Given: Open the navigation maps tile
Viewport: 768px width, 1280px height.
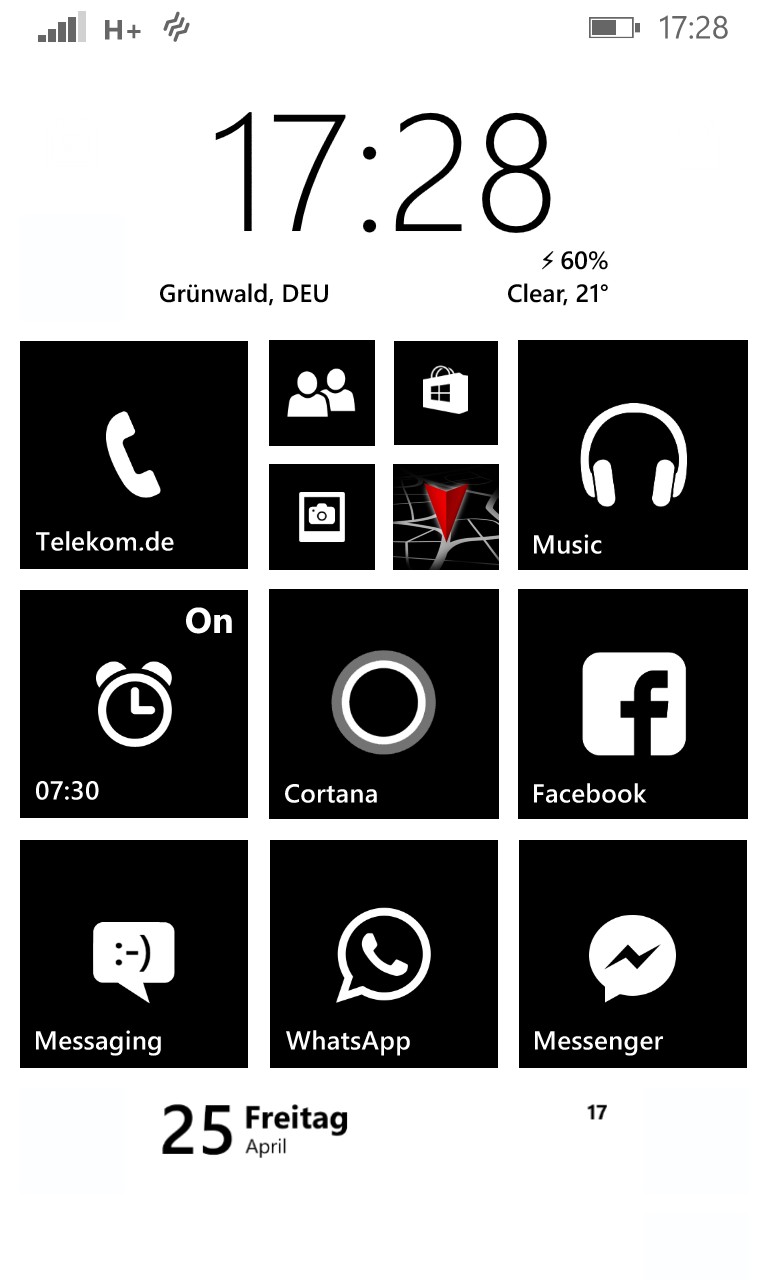Looking at the screenshot, I should (x=446, y=517).
